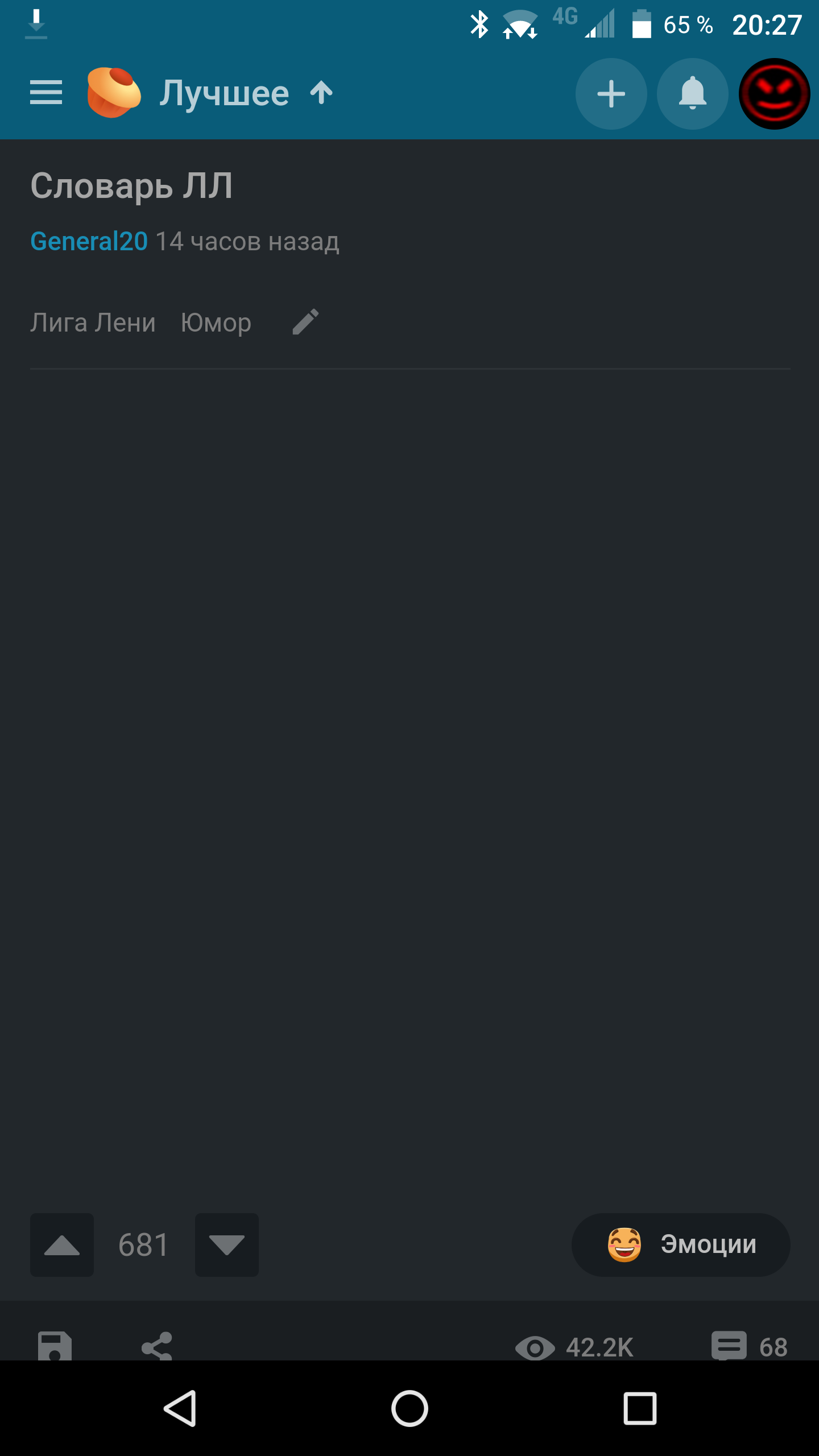Open the Эмоции reactions button
The image size is (819, 1456).
(x=681, y=1245)
